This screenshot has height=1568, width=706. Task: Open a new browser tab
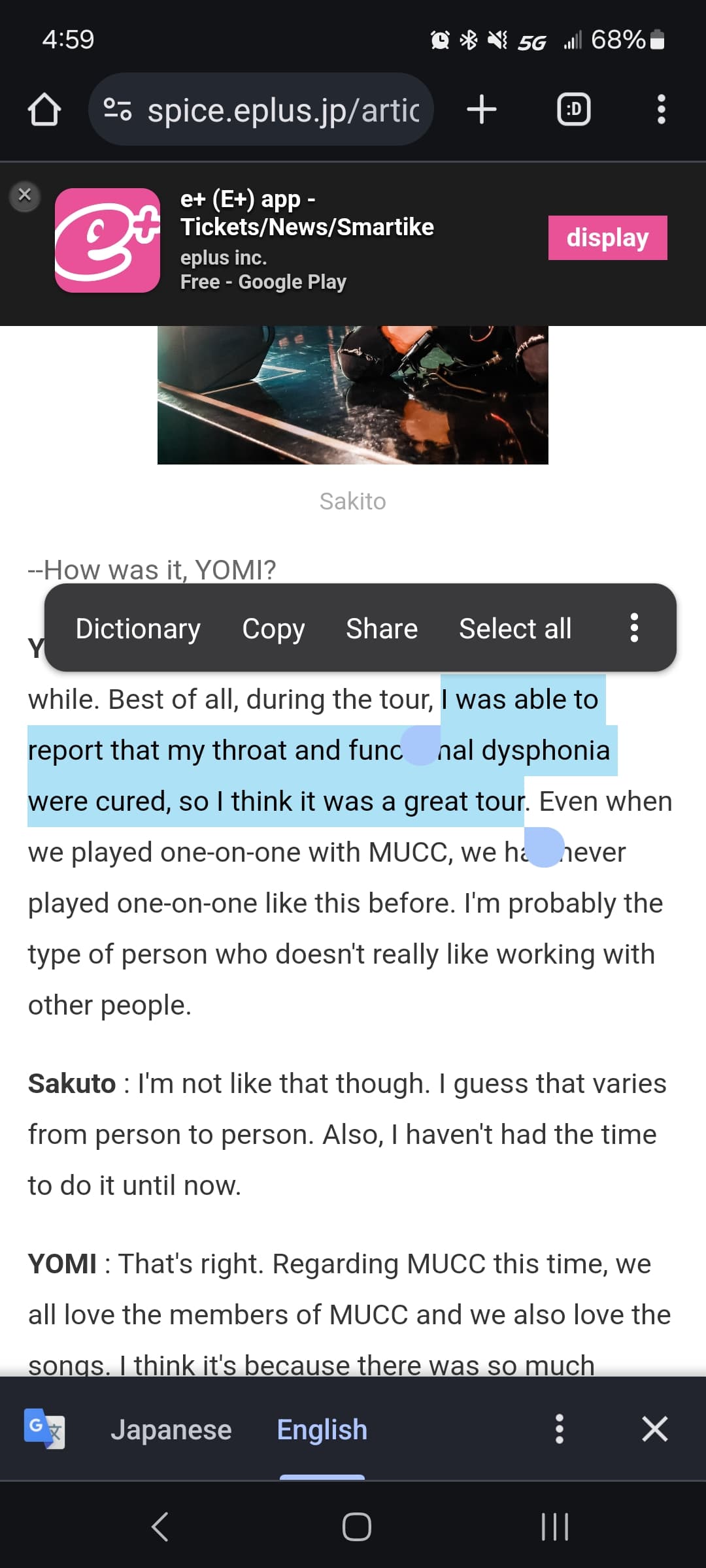click(x=482, y=109)
